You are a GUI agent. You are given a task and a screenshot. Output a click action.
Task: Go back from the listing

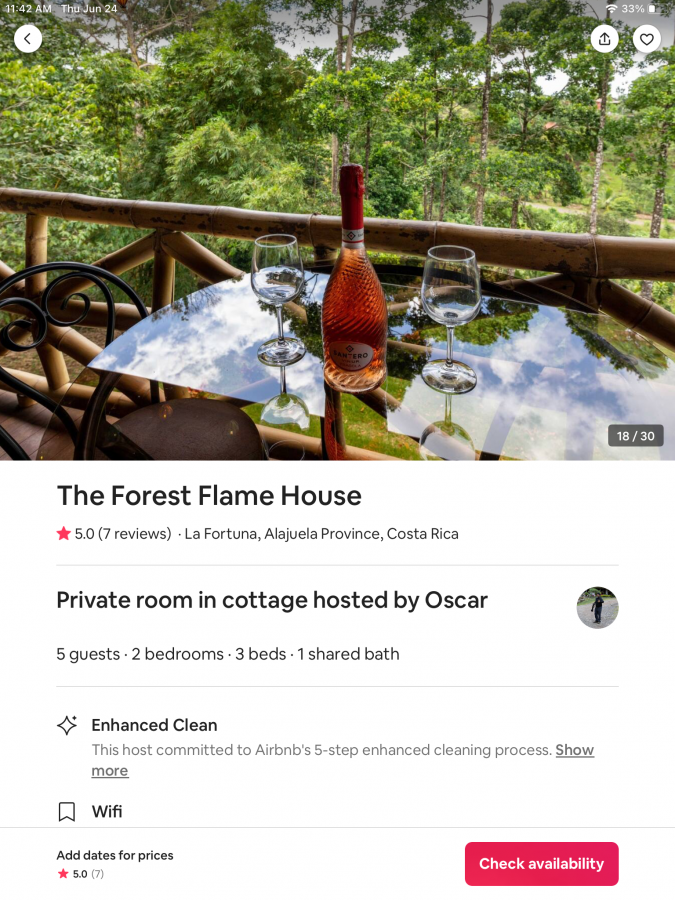28,39
